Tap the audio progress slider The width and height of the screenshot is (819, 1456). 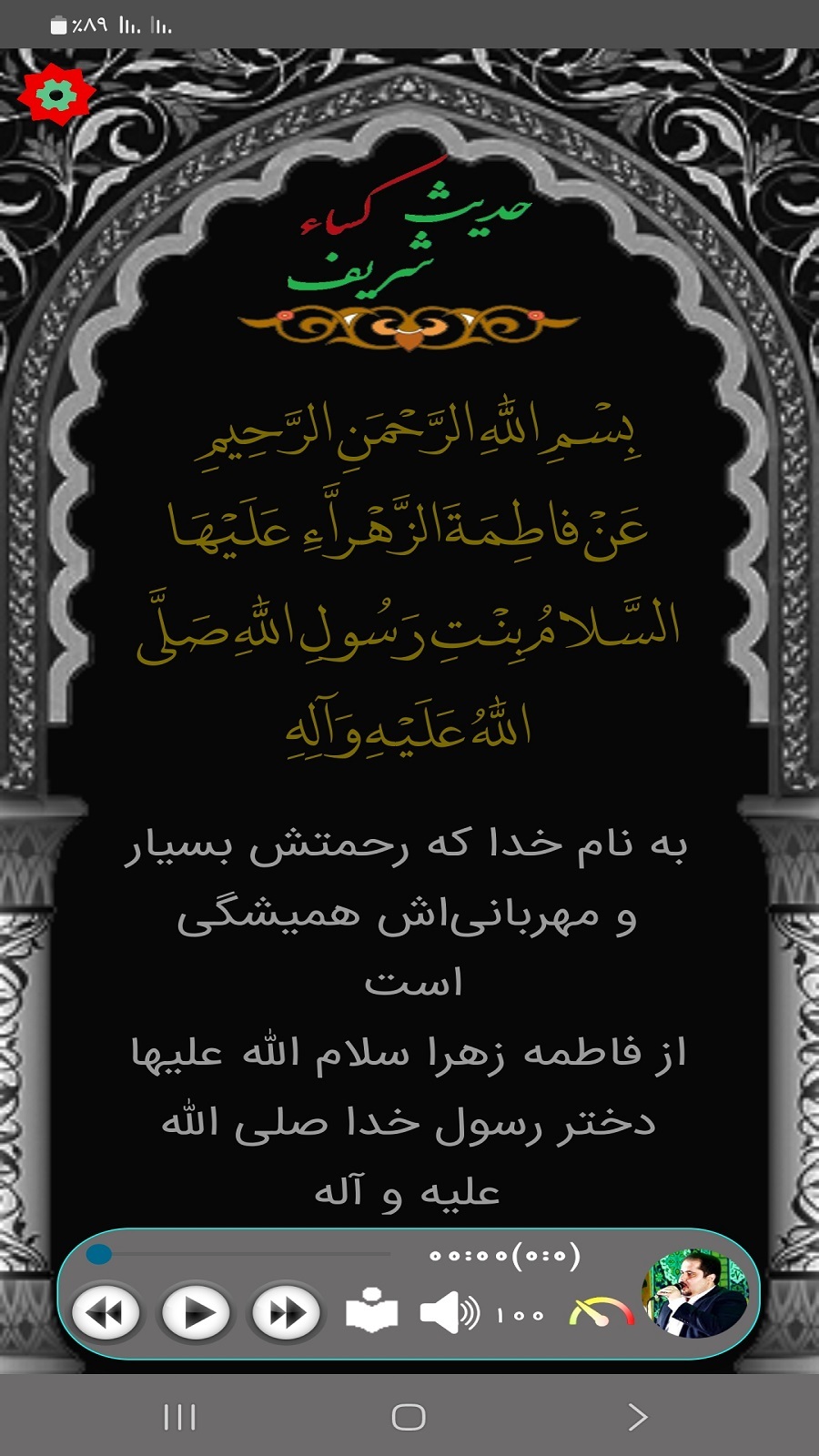(241, 1255)
